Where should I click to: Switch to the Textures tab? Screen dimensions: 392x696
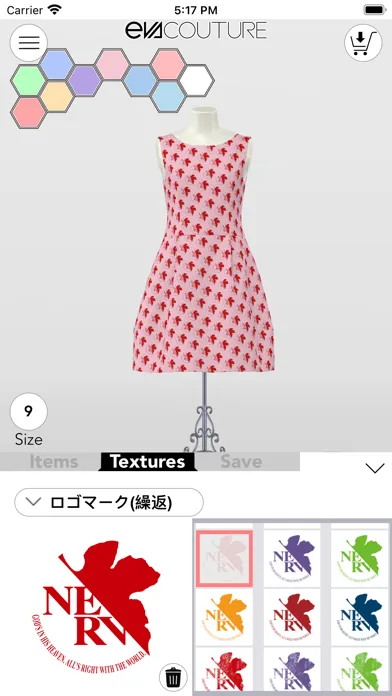[147, 462]
